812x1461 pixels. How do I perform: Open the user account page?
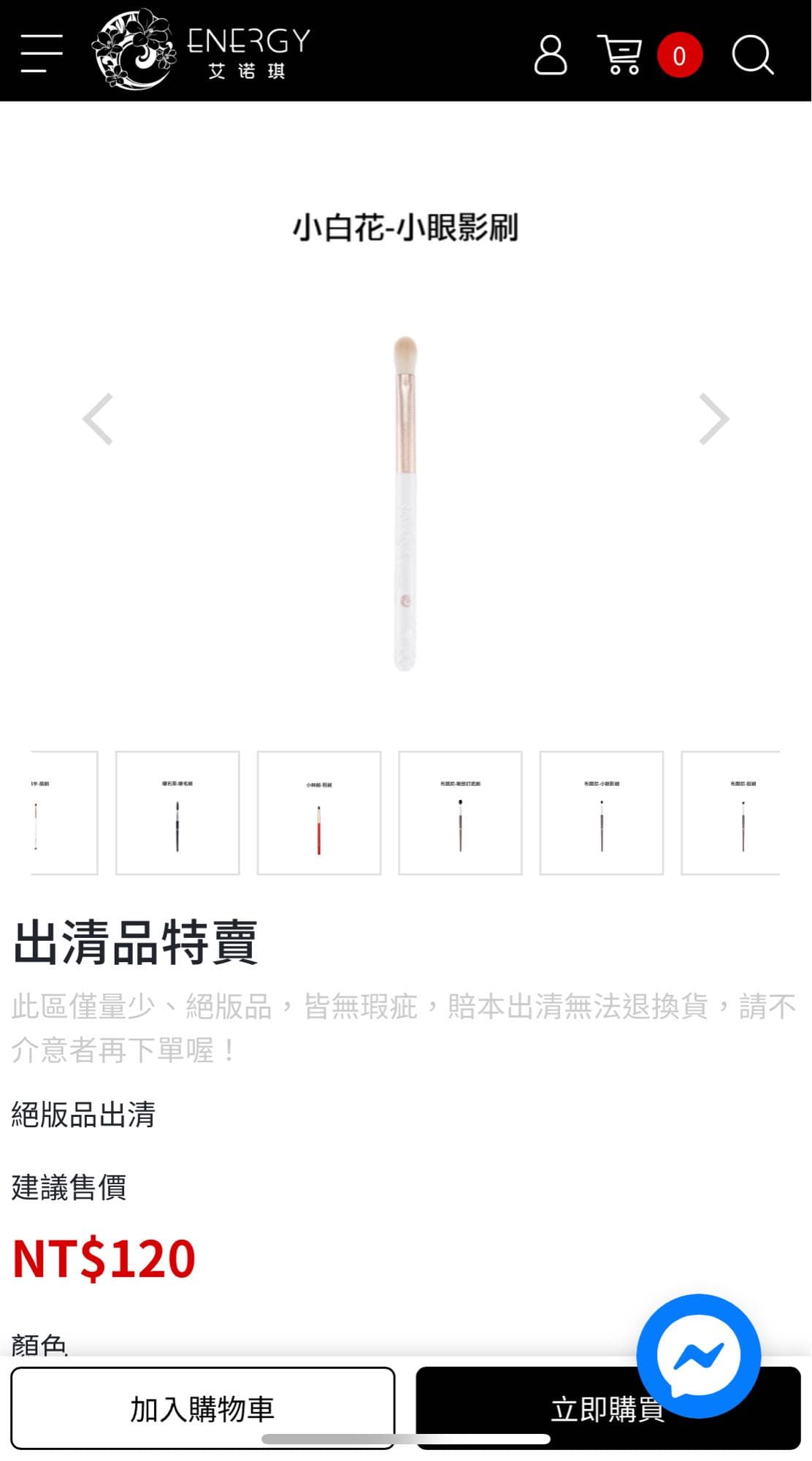pos(550,55)
